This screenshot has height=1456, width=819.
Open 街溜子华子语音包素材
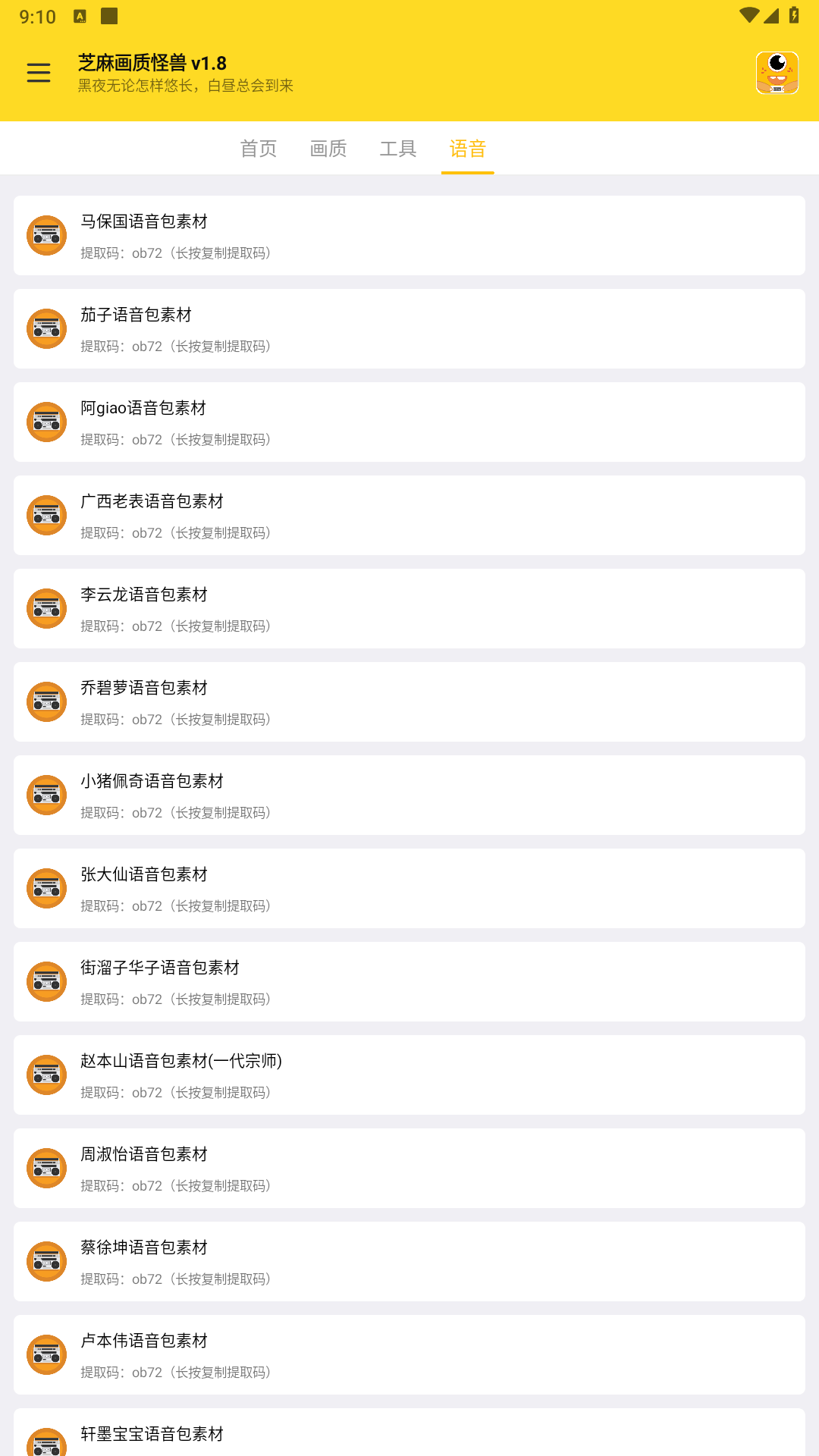point(409,982)
